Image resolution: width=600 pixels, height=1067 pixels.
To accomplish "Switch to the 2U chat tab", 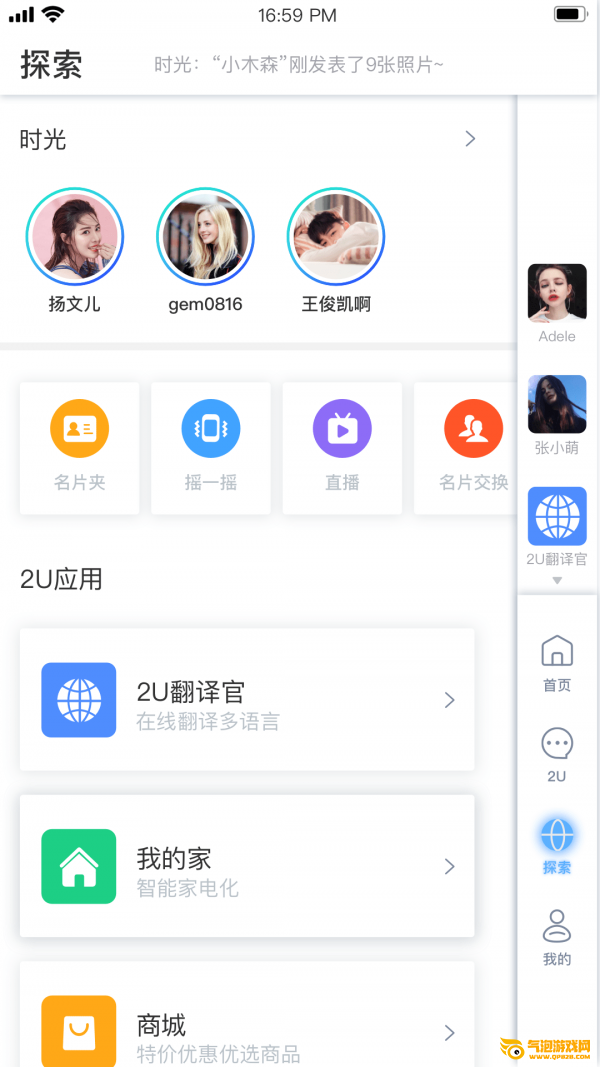I will click(x=557, y=754).
